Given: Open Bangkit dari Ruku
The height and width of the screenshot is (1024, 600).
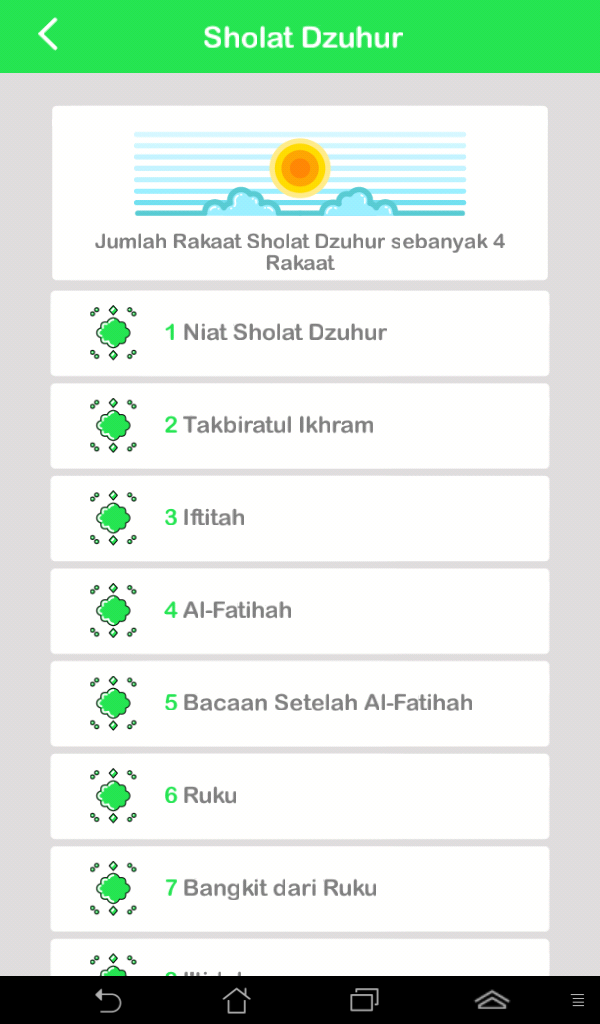Looking at the screenshot, I should [300, 888].
